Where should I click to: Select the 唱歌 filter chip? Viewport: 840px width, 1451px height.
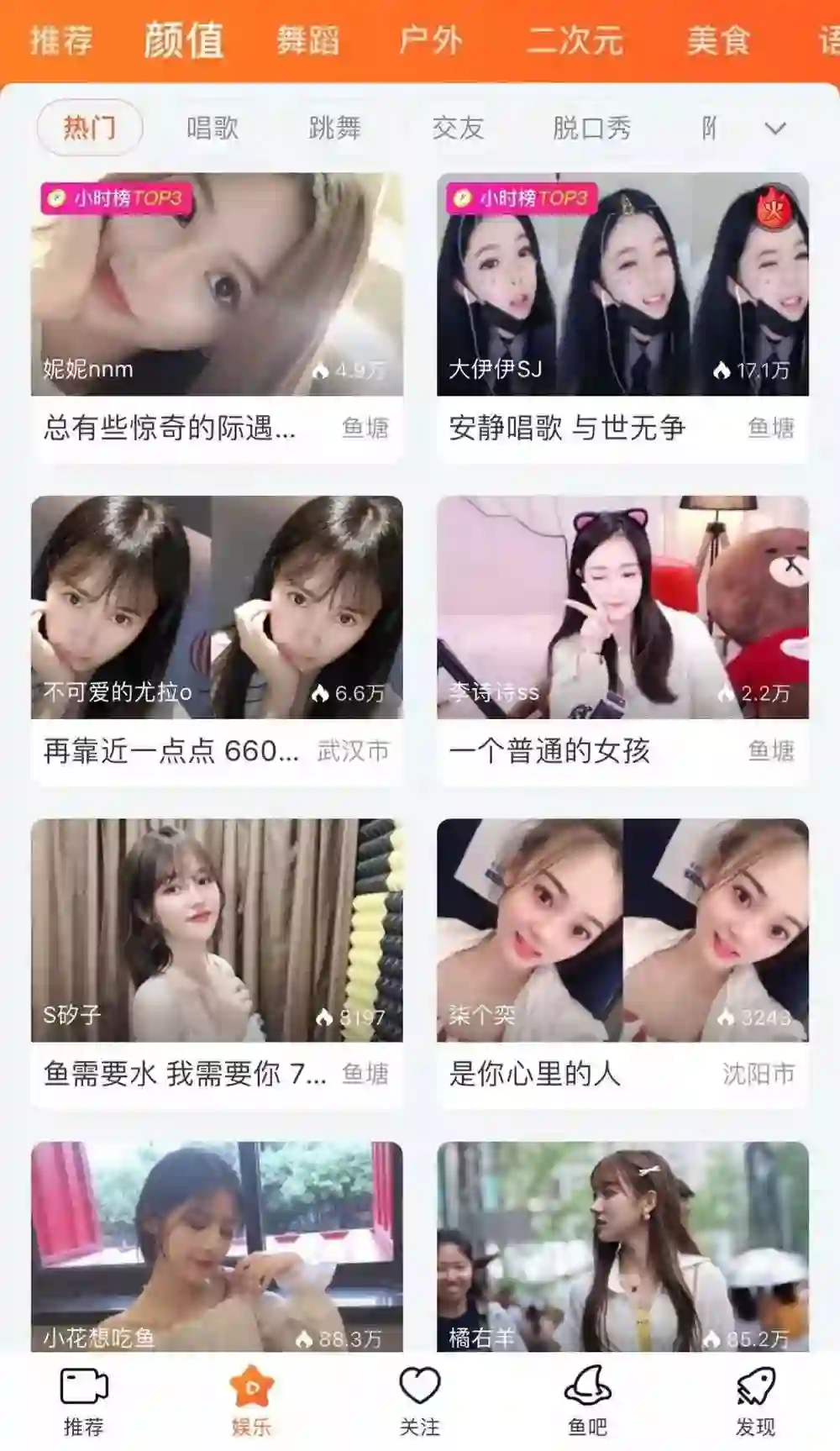click(x=213, y=128)
